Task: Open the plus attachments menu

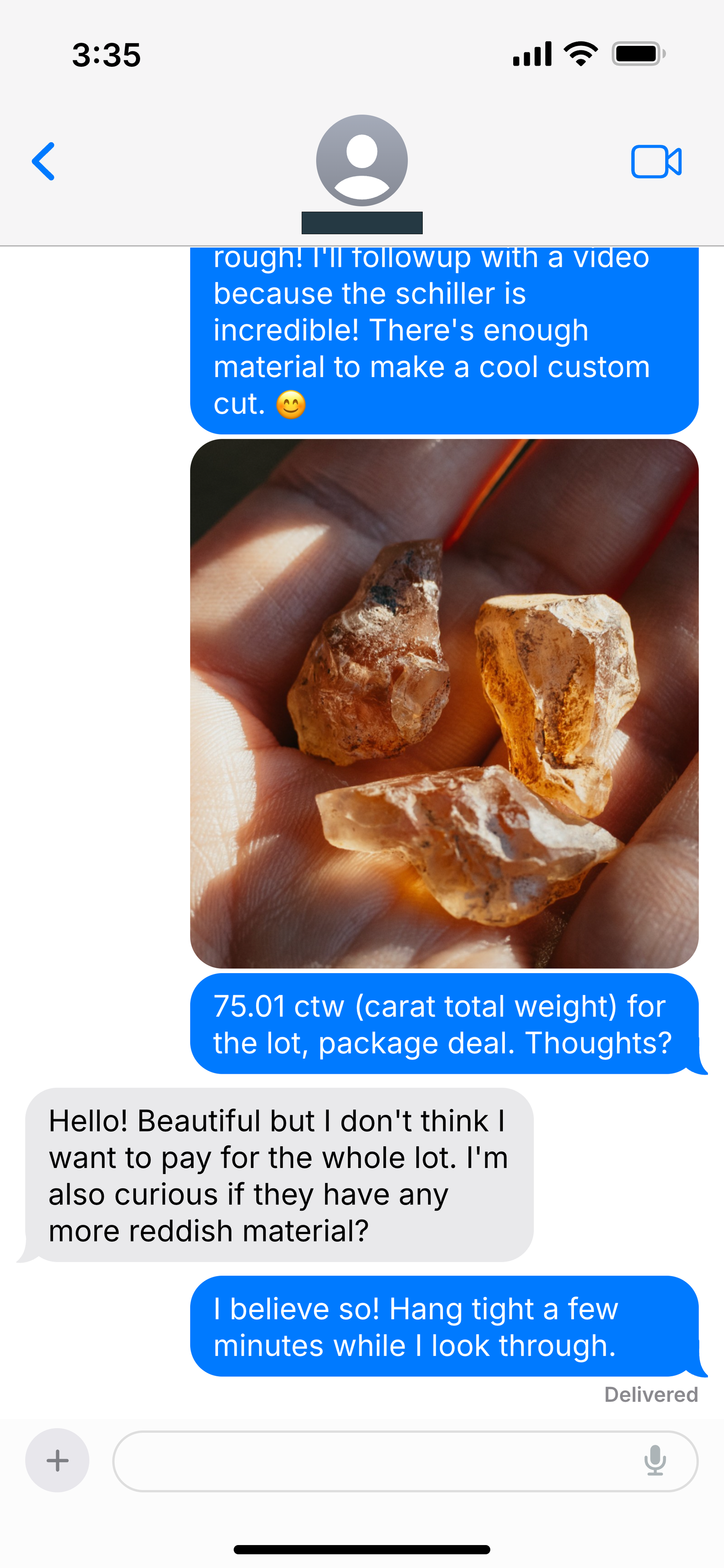Action: (57, 1460)
